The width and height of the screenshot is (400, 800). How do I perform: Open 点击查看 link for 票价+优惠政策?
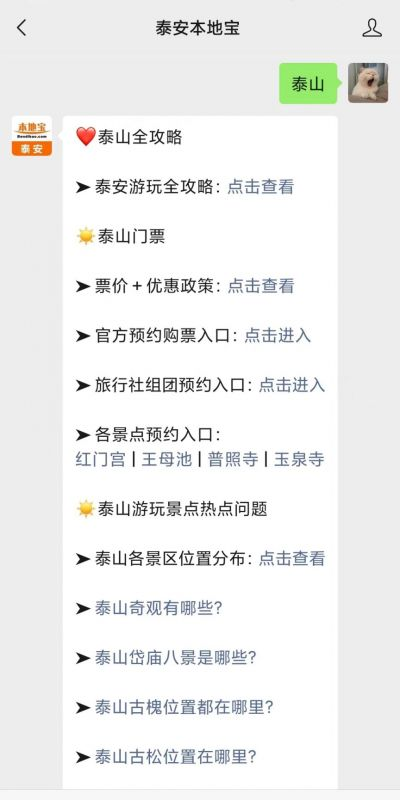pyautogui.click(x=261, y=286)
